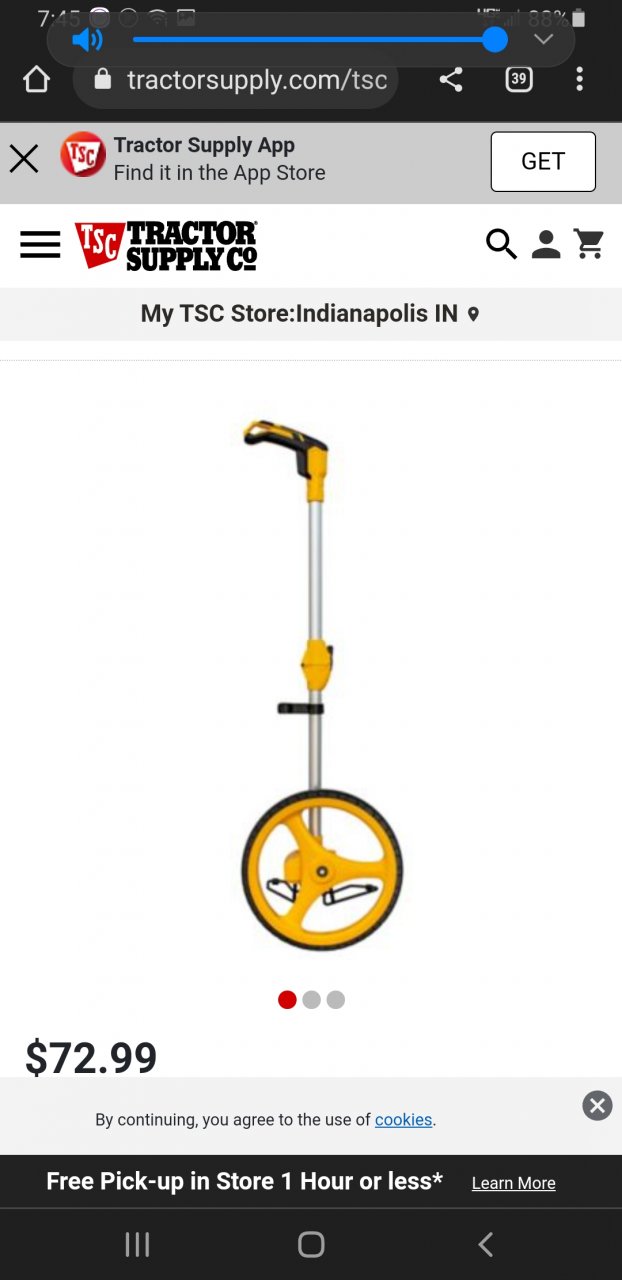Open the browser overflow menu
Image resolution: width=622 pixels, height=1280 pixels.
pyautogui.click(x=579, y=80)
